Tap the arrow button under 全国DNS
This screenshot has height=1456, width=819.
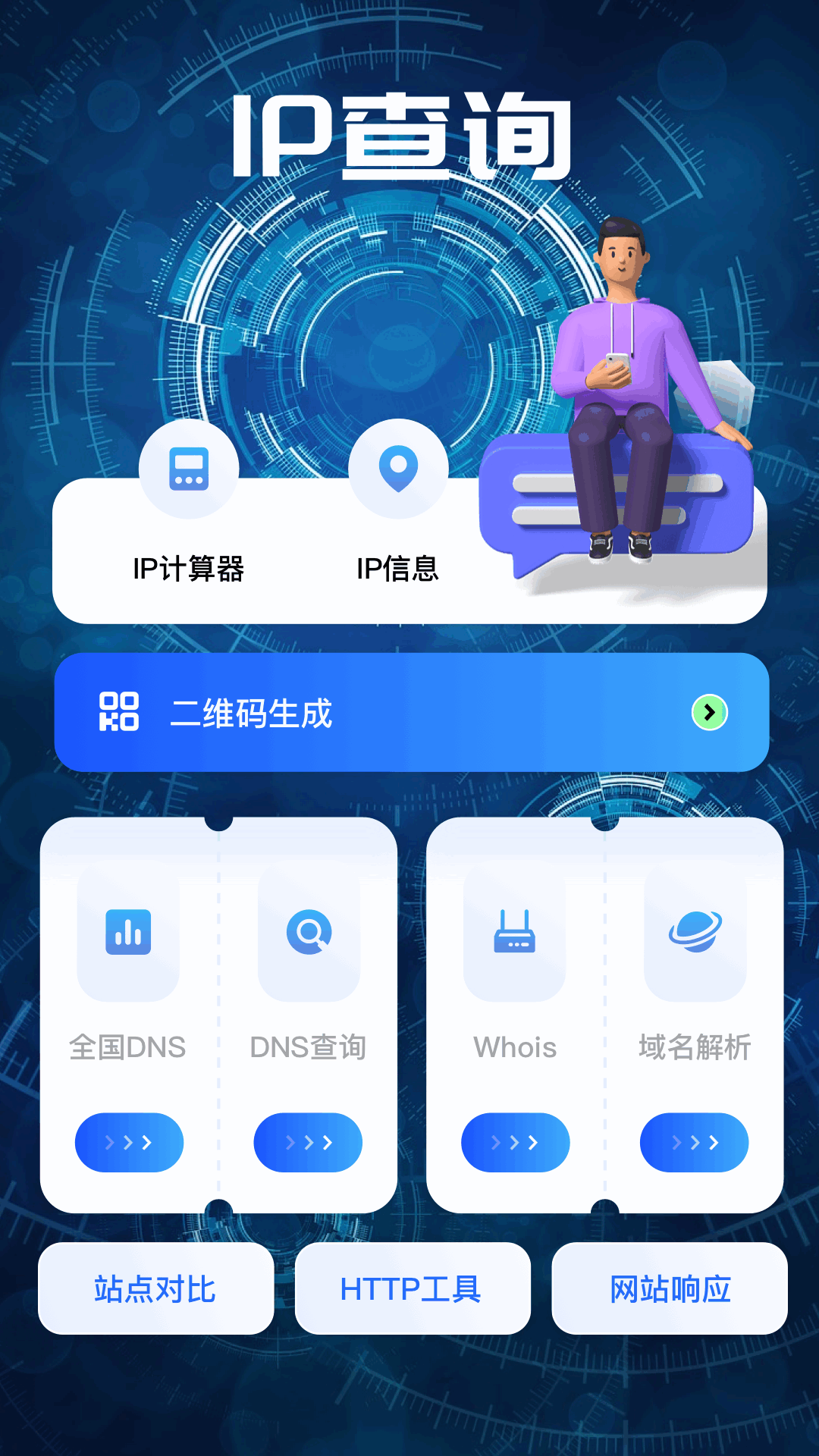click(129, 1142)
